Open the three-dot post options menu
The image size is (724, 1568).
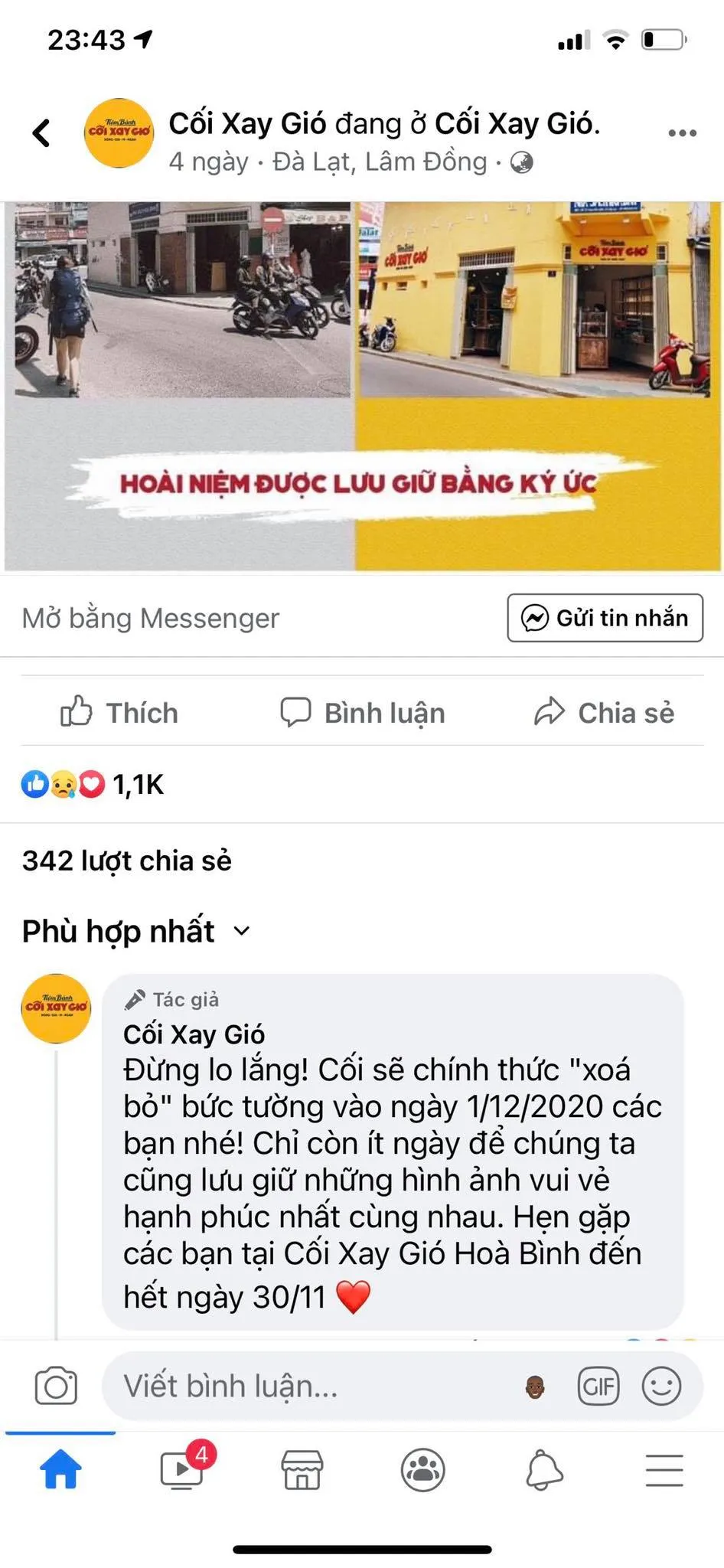coord(681,133)
